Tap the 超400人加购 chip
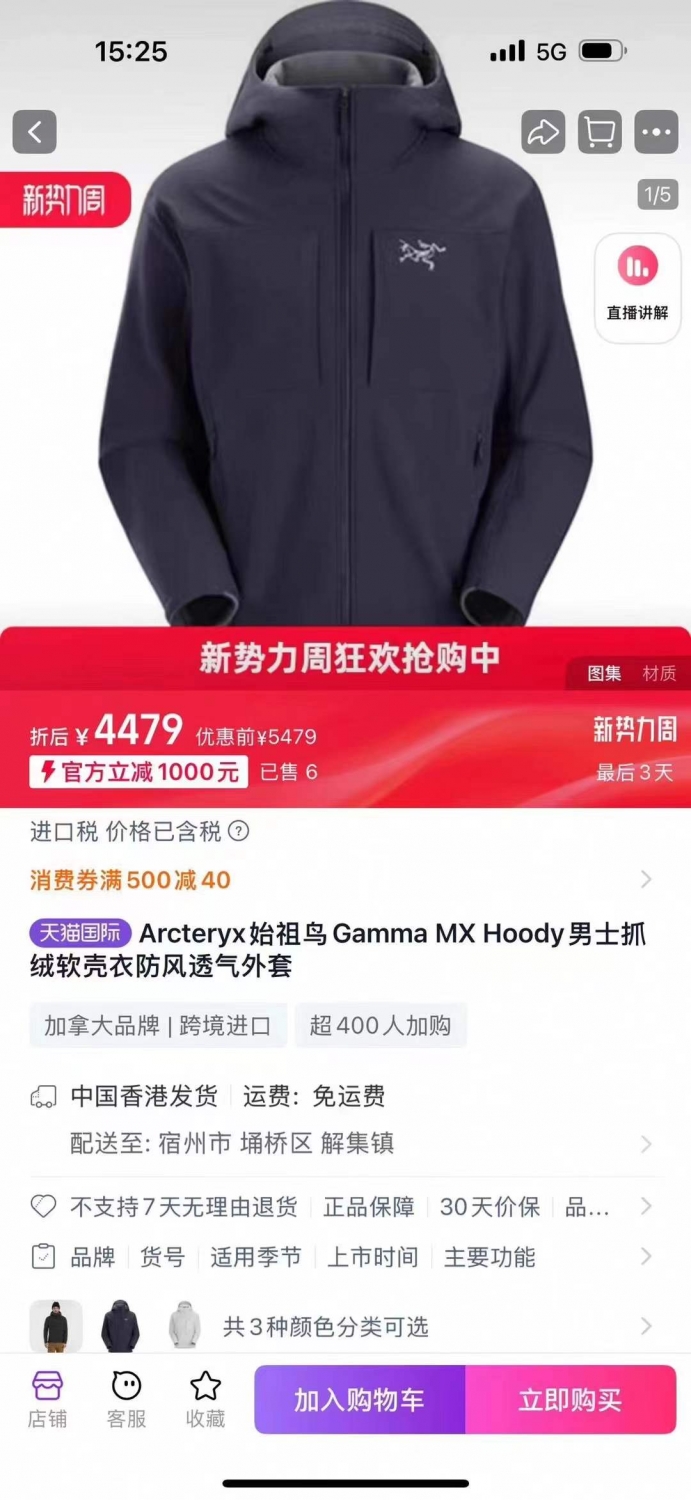Screen dimensions: 691x1500 (x=380, y=1025)
